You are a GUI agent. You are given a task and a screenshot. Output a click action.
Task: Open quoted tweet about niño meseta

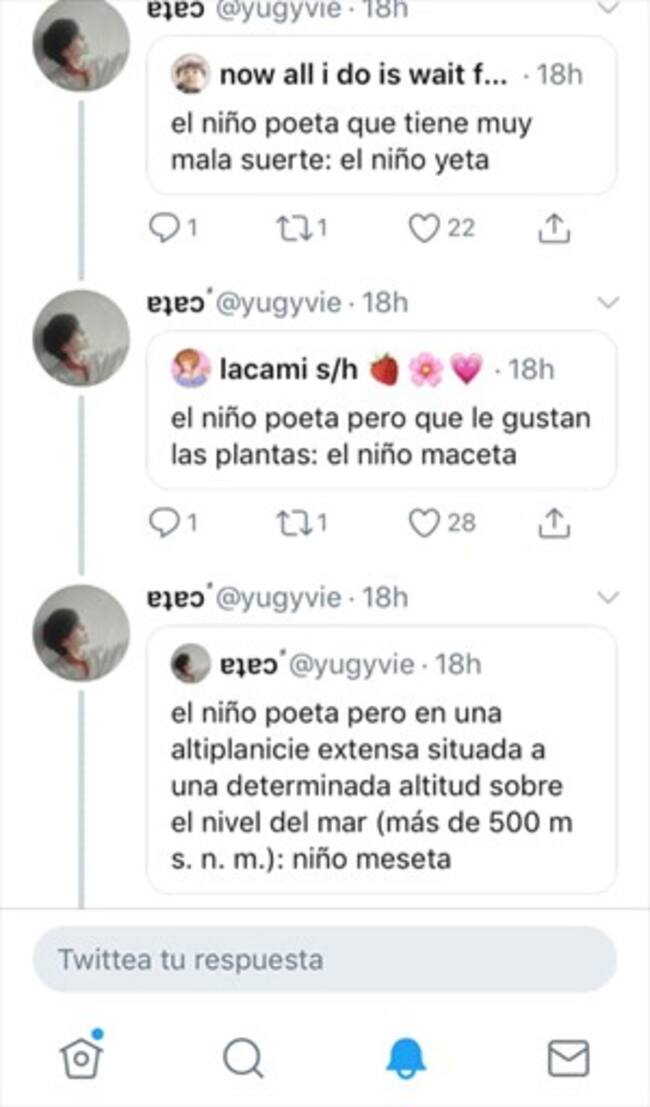[381, 760]
